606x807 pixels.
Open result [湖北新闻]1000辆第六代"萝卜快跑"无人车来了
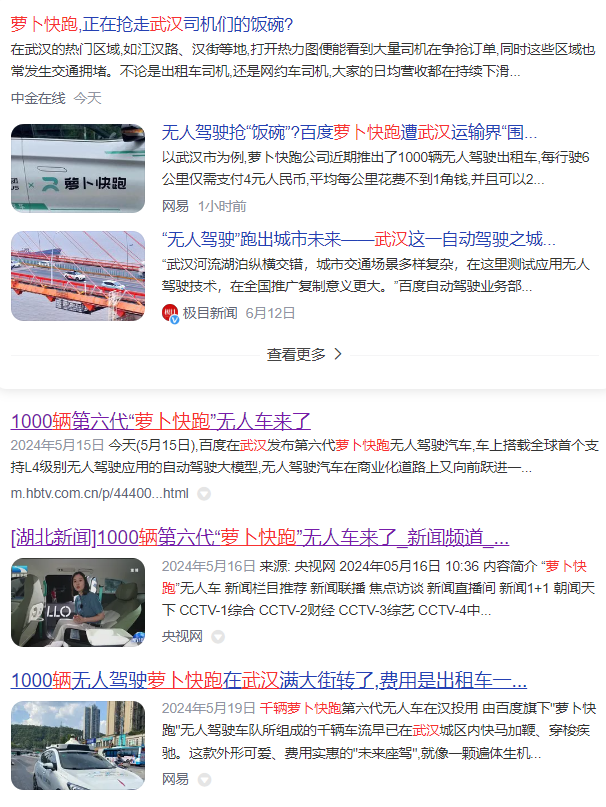pos(259,535)
